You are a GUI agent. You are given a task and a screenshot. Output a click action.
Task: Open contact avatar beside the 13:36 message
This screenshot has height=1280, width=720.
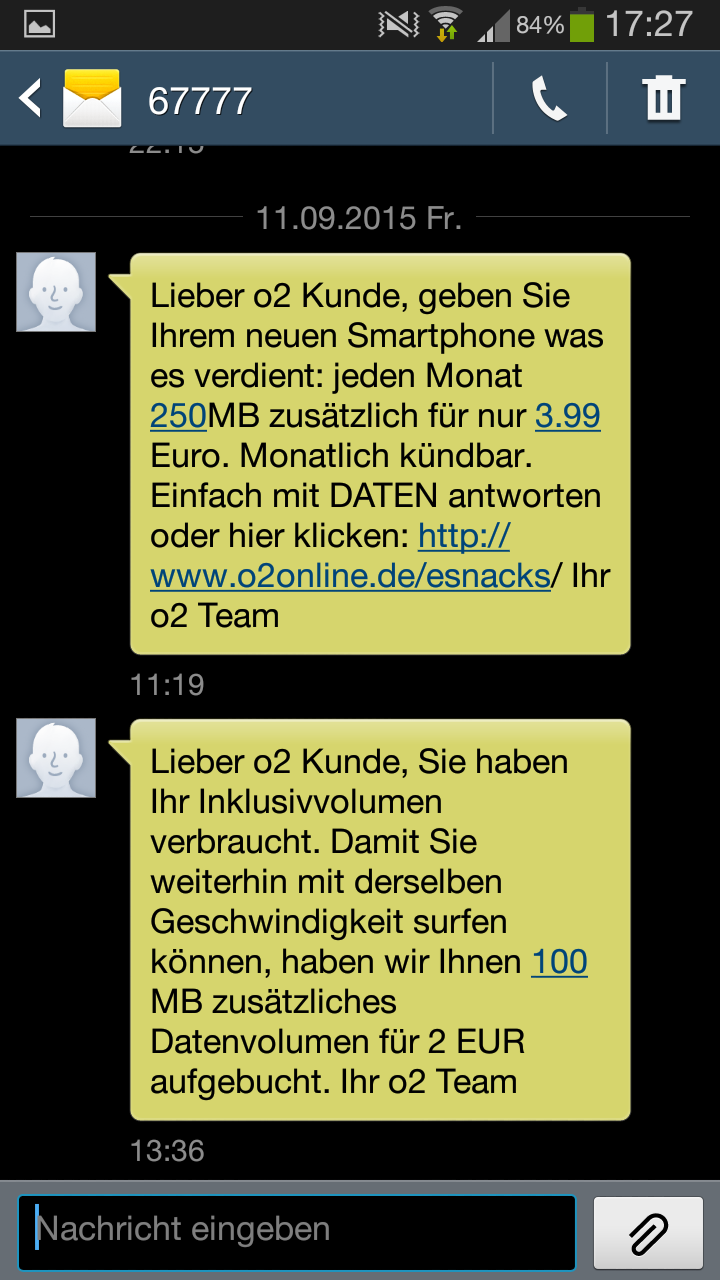click(x=56, y=758)
